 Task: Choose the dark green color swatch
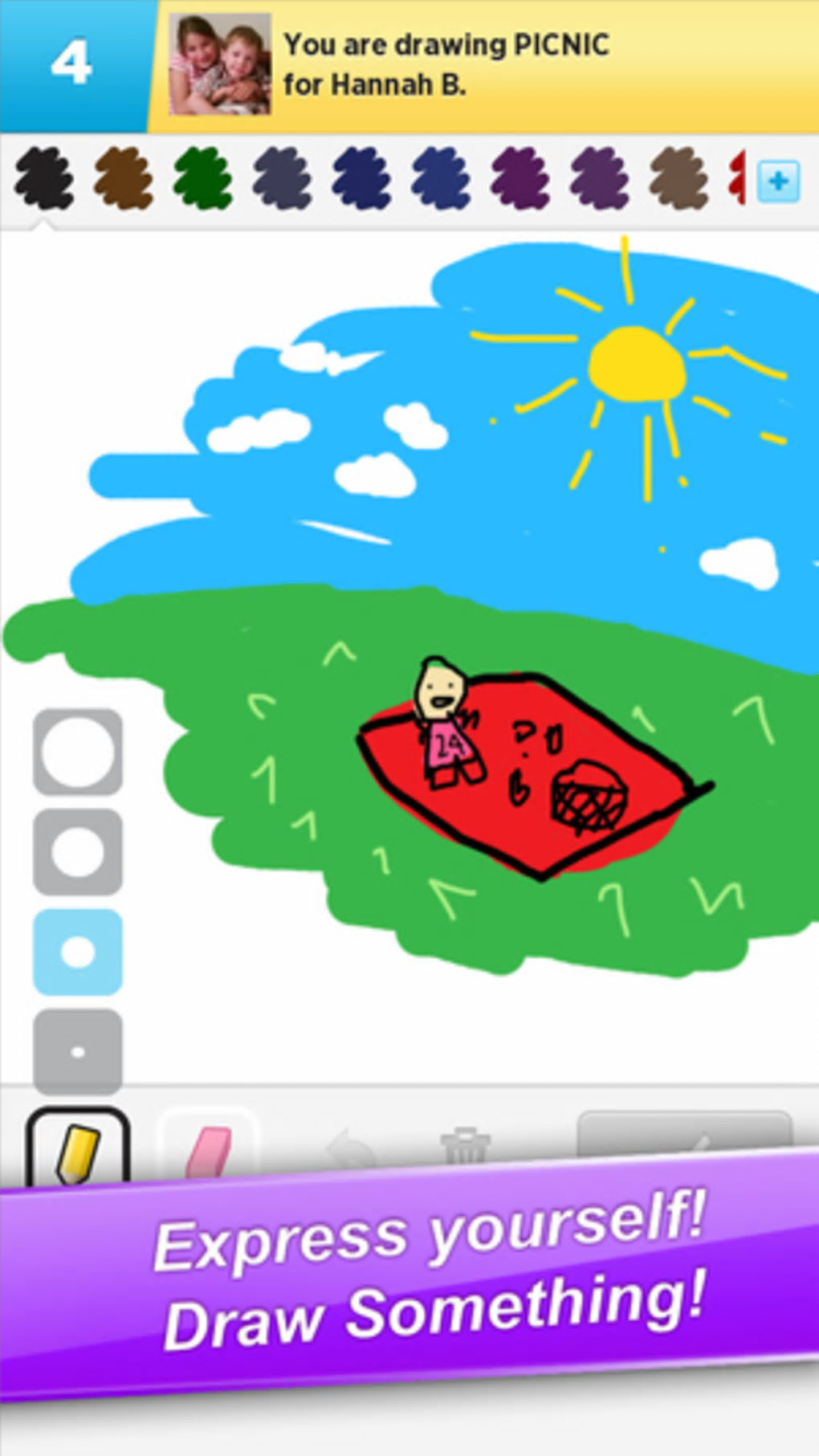point(203,178)
